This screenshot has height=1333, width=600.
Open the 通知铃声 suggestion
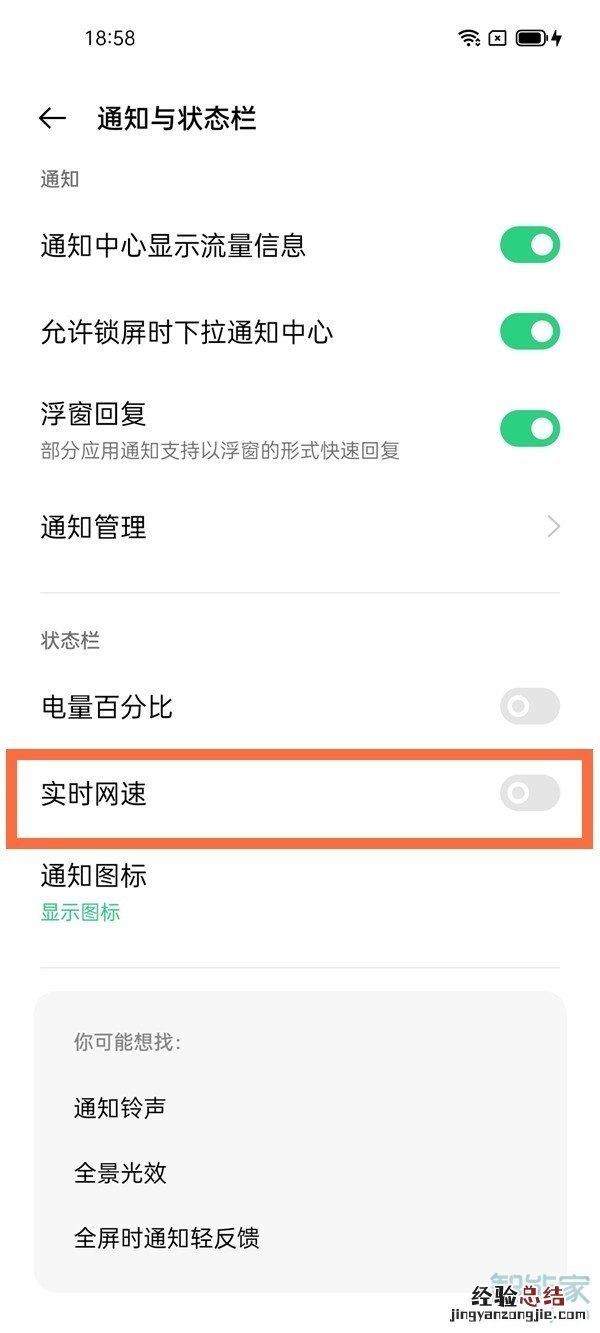120,1108
